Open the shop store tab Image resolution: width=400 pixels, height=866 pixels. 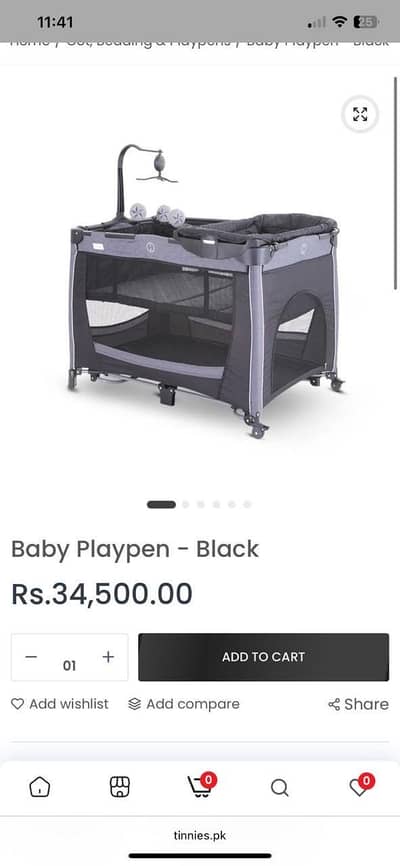[120, 787]
